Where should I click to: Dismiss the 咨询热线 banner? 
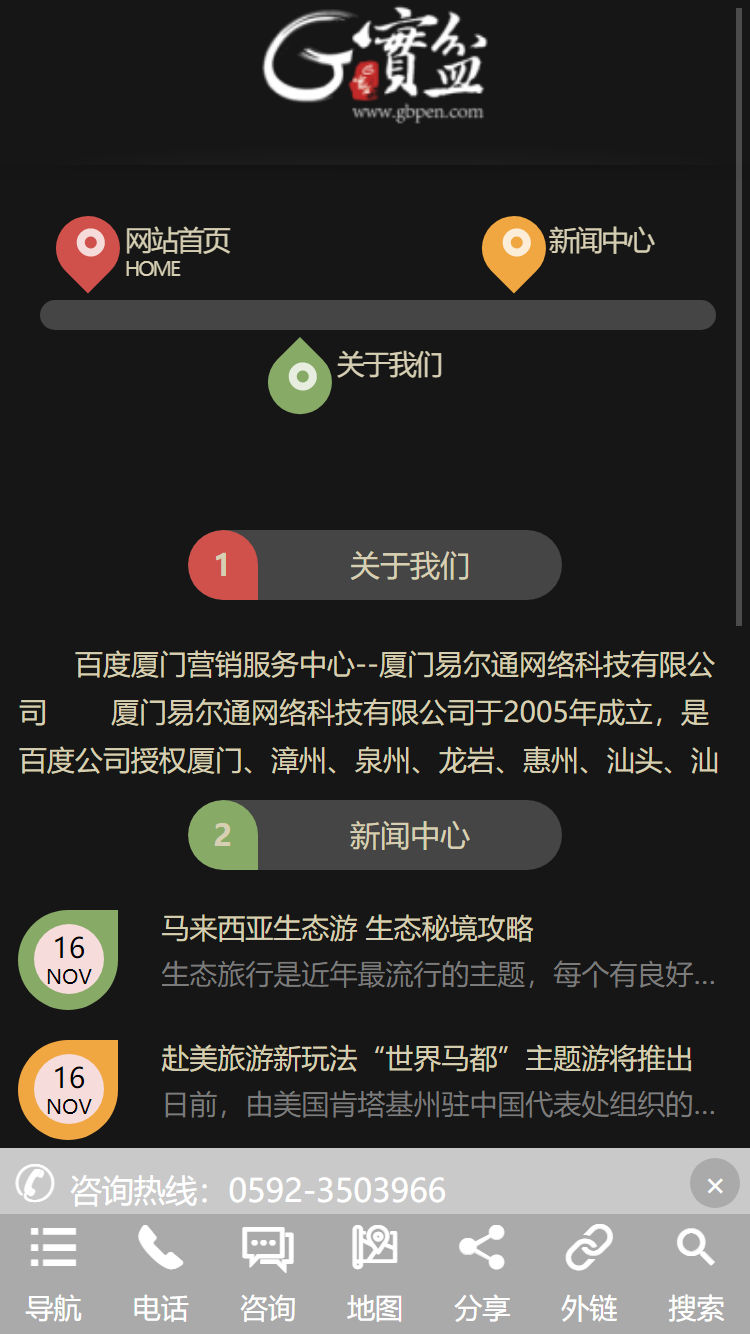(x=714, y=1185)
